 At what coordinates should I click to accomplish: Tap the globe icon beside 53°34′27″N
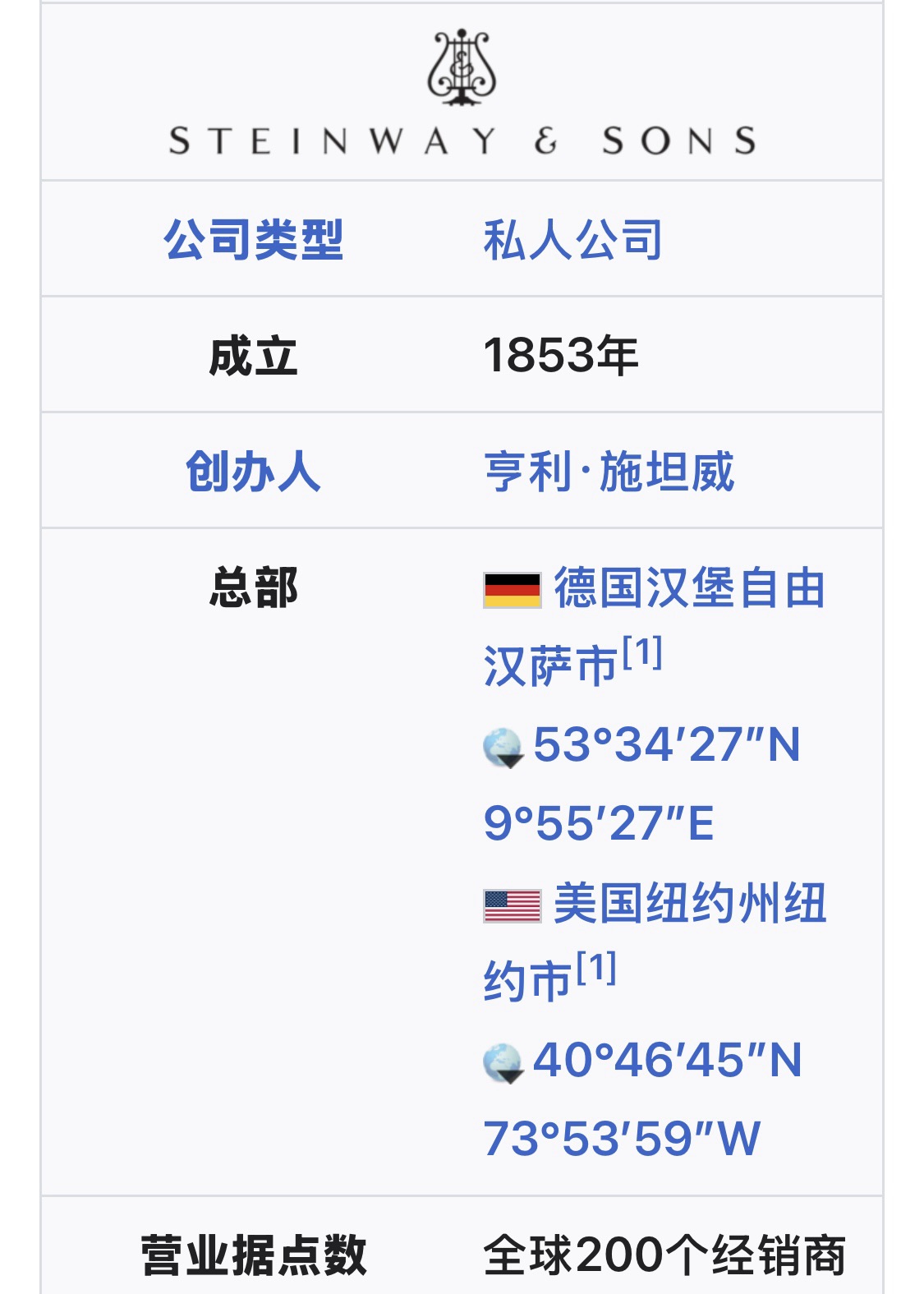(x=503, y=748)
